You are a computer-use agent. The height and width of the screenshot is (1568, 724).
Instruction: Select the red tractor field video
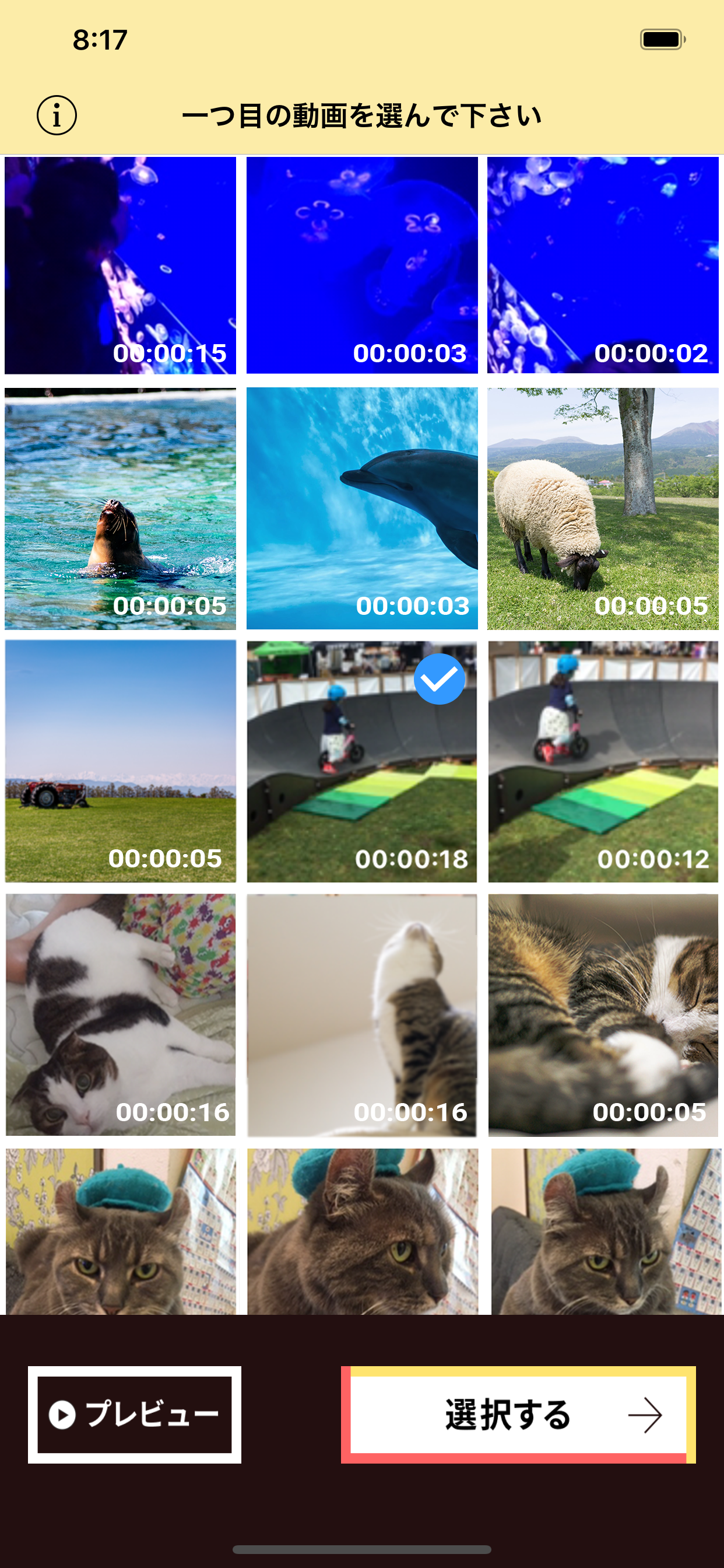[x=121, y=761]
